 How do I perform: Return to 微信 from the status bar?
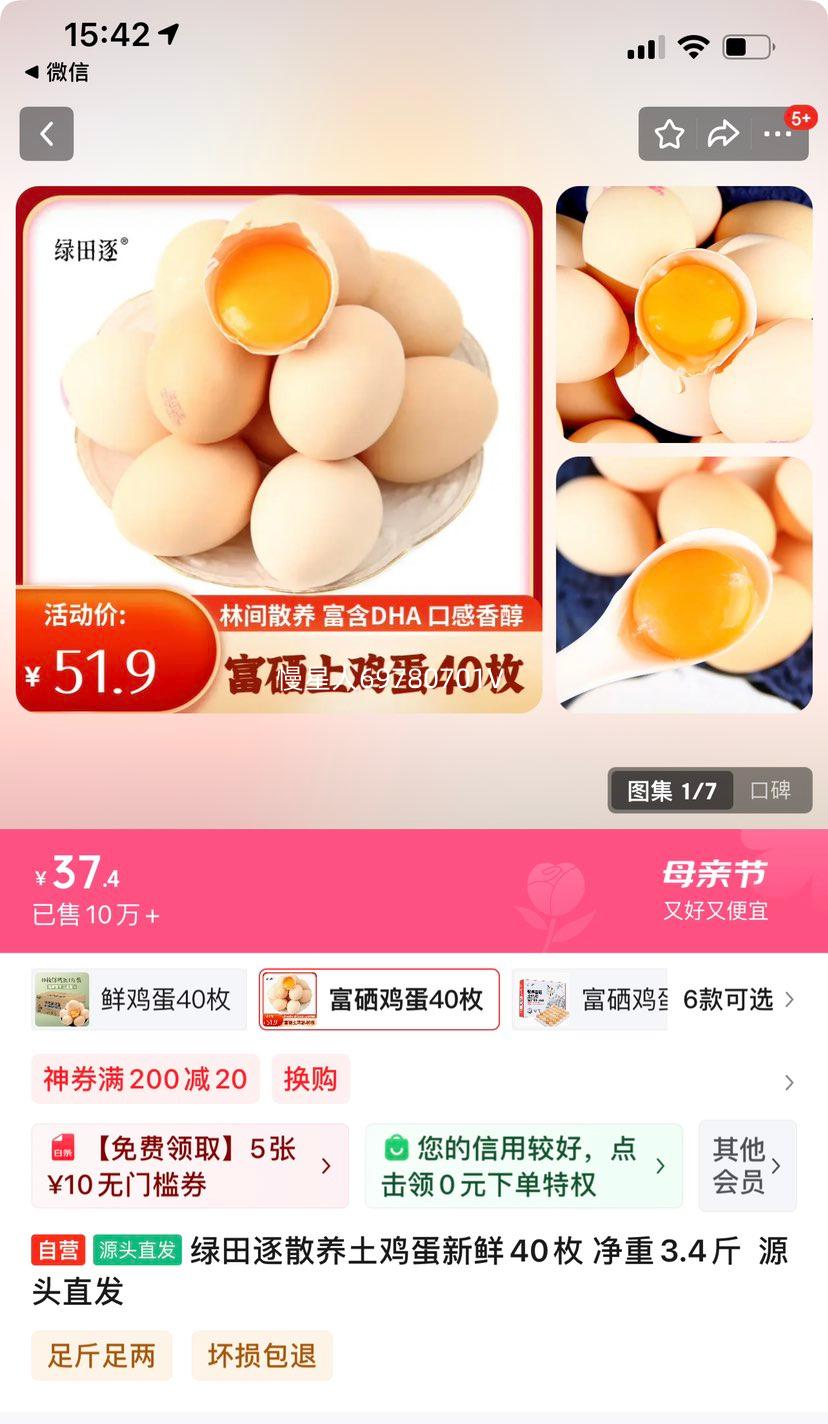tap(57, 72)
